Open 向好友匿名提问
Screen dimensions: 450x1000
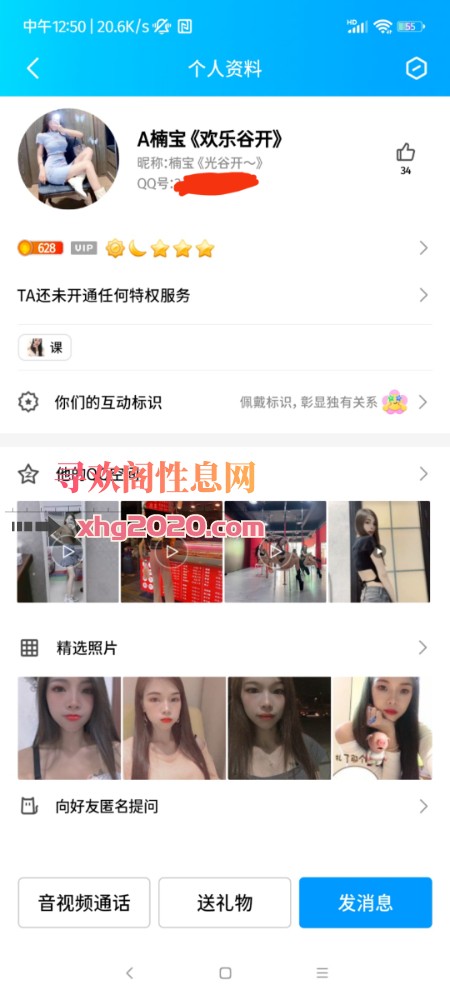pos(225,807)
